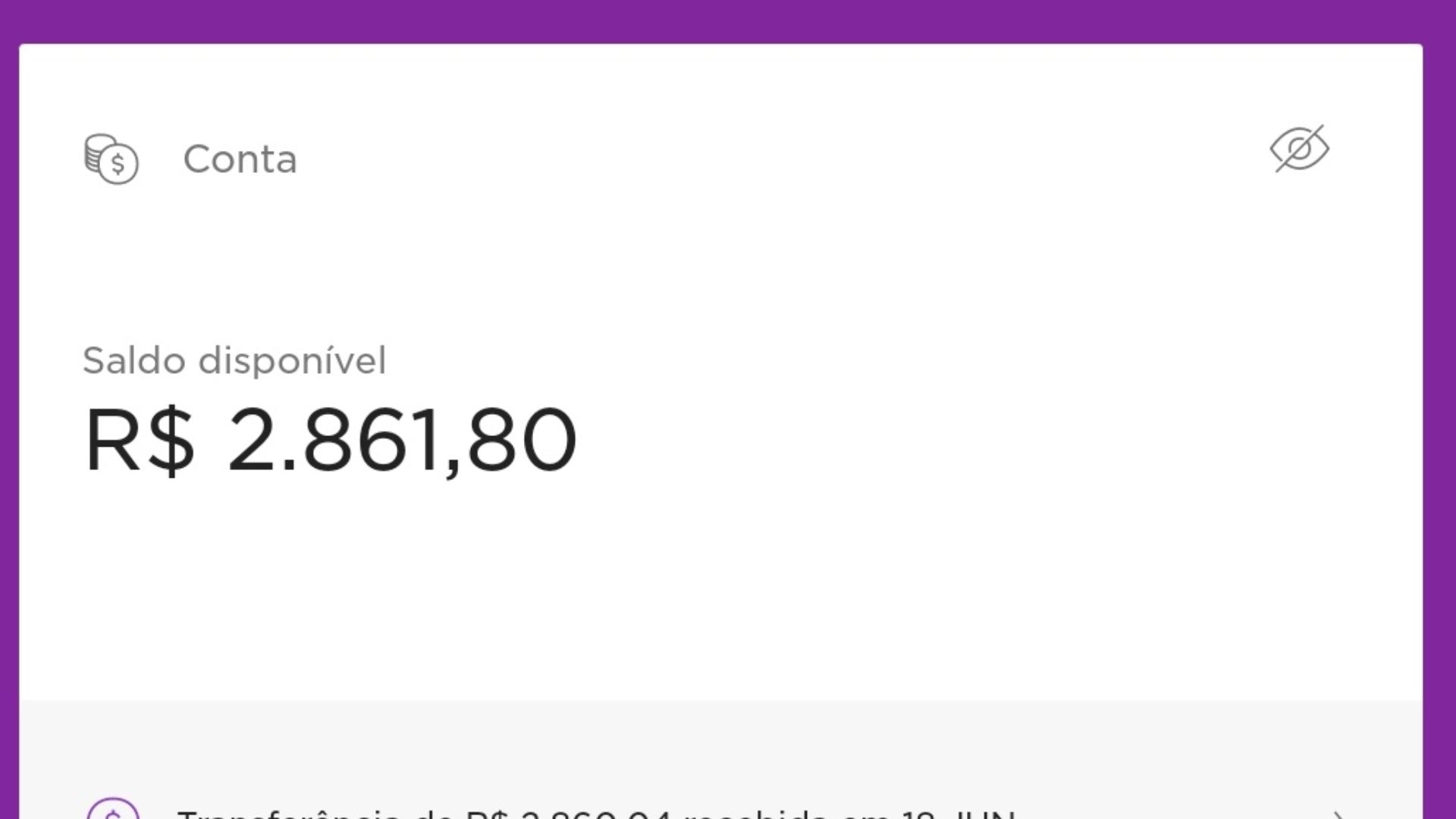Open the Conta account card
1456x819 pixels.
point(240,159)
